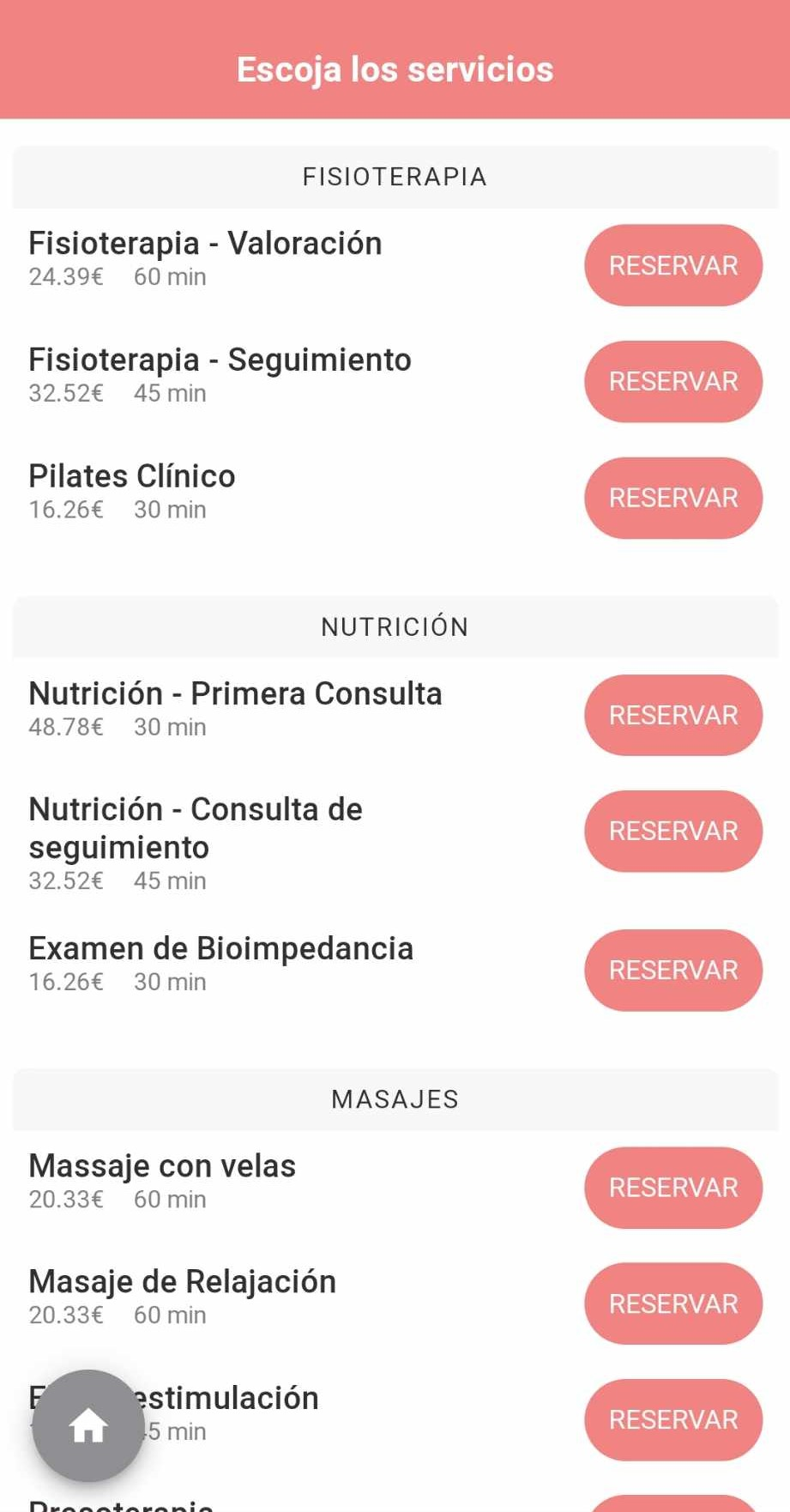This screenshot has width=790, height=1512.
Task: Reserve Nutrición - Primera Consulta
Action: 673,715
